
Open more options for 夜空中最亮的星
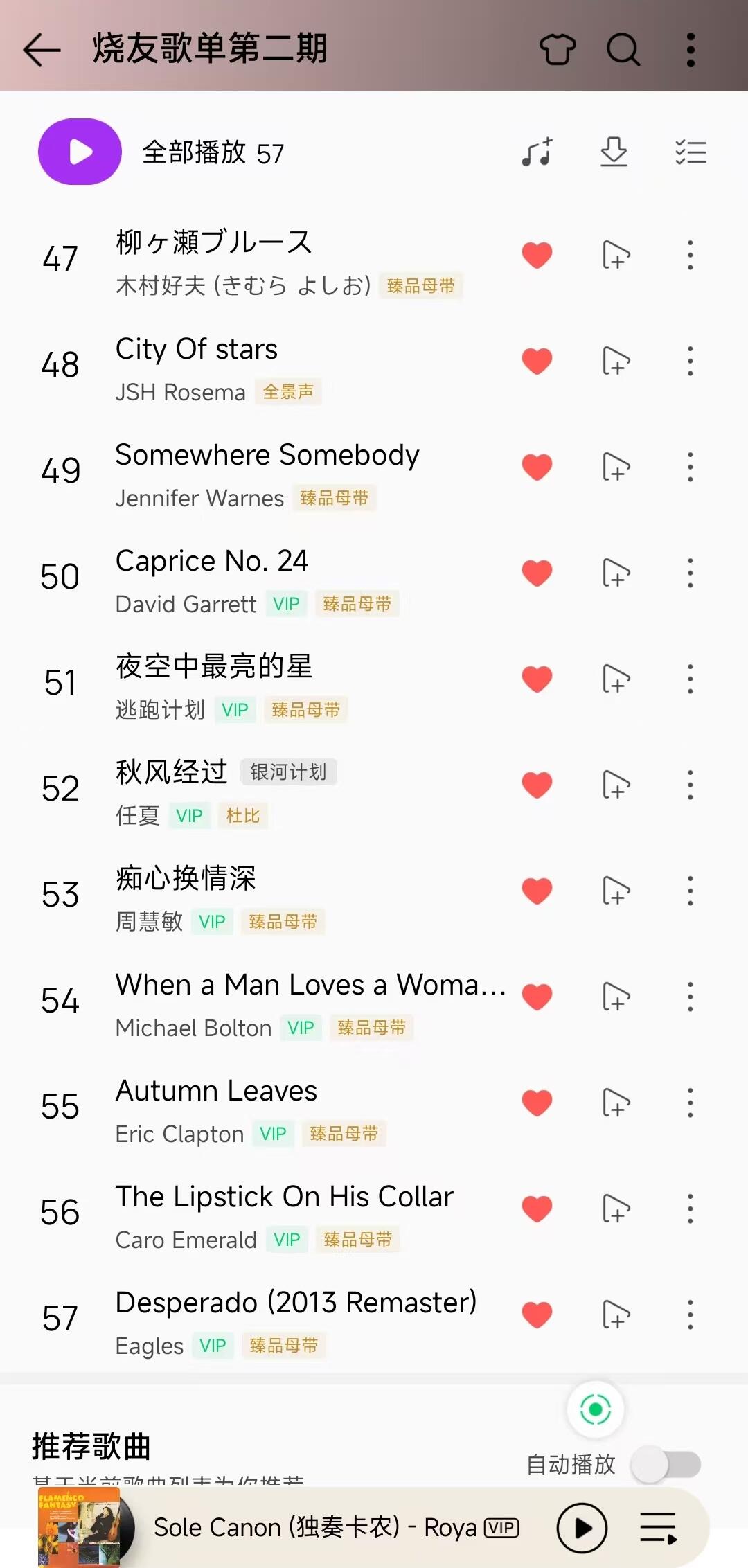point(690,679)
